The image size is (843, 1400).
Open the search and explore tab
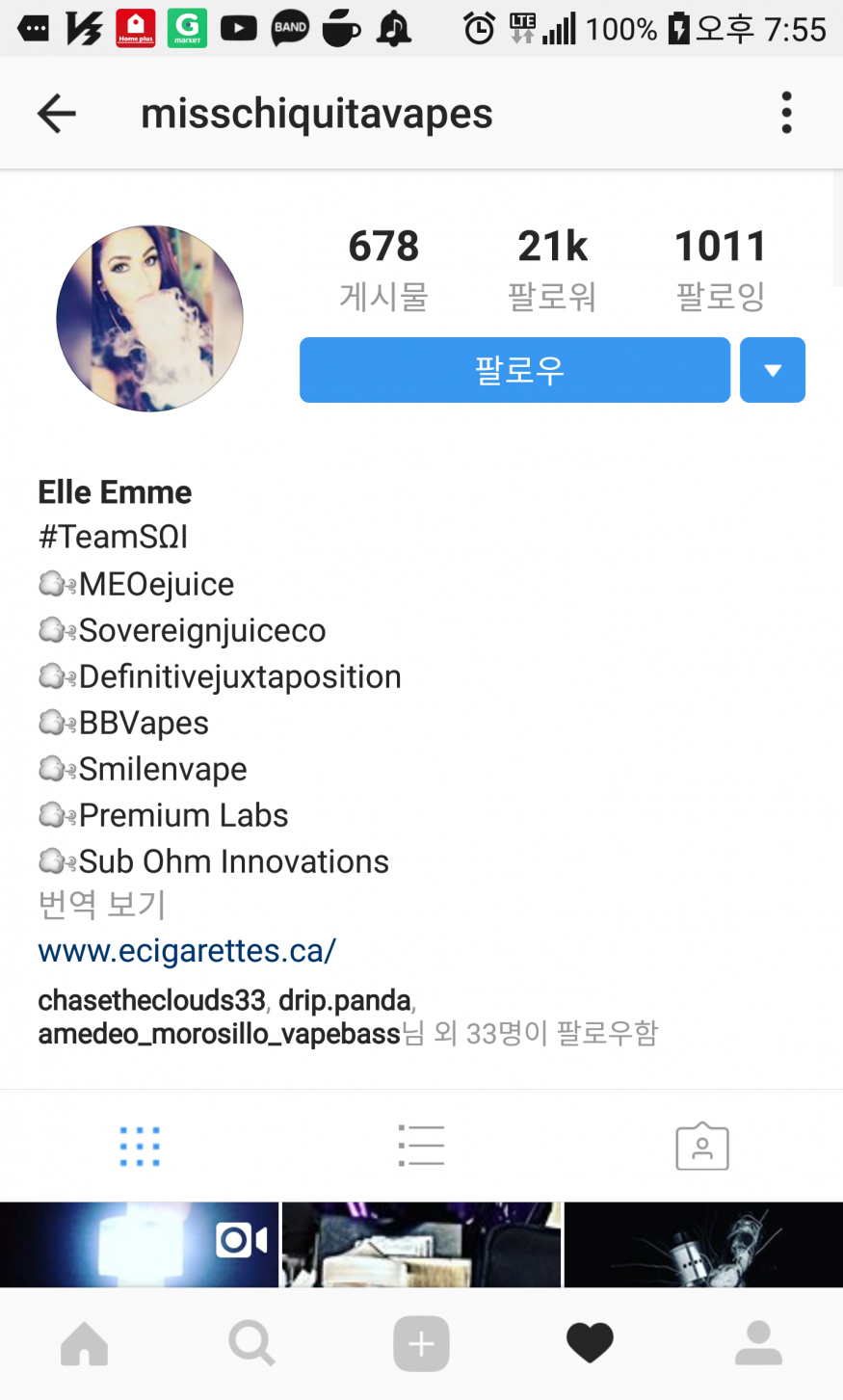[x=252, y=1343]
